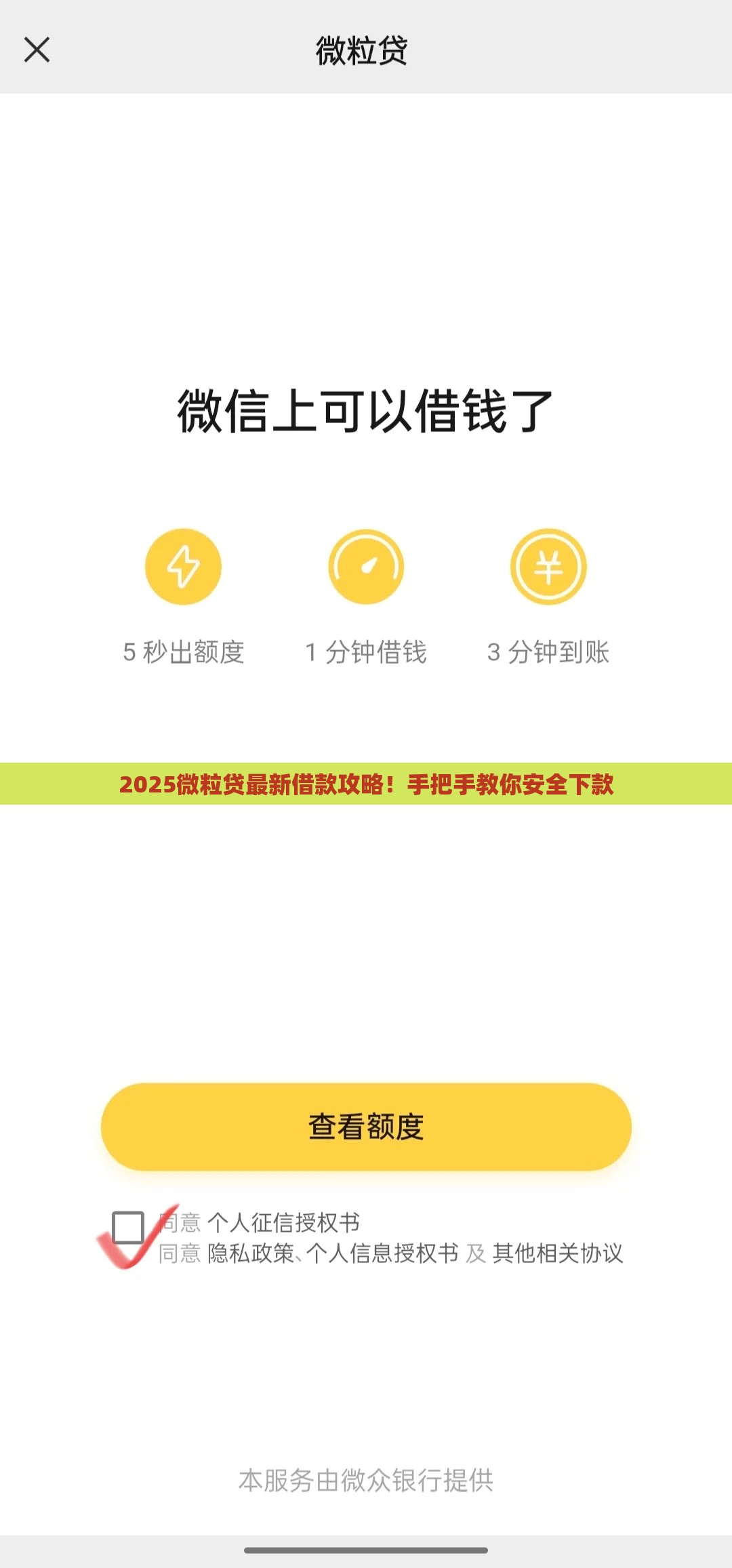Select the currency symbol icon on the right

pyautogui.click(x=548, y=566)
